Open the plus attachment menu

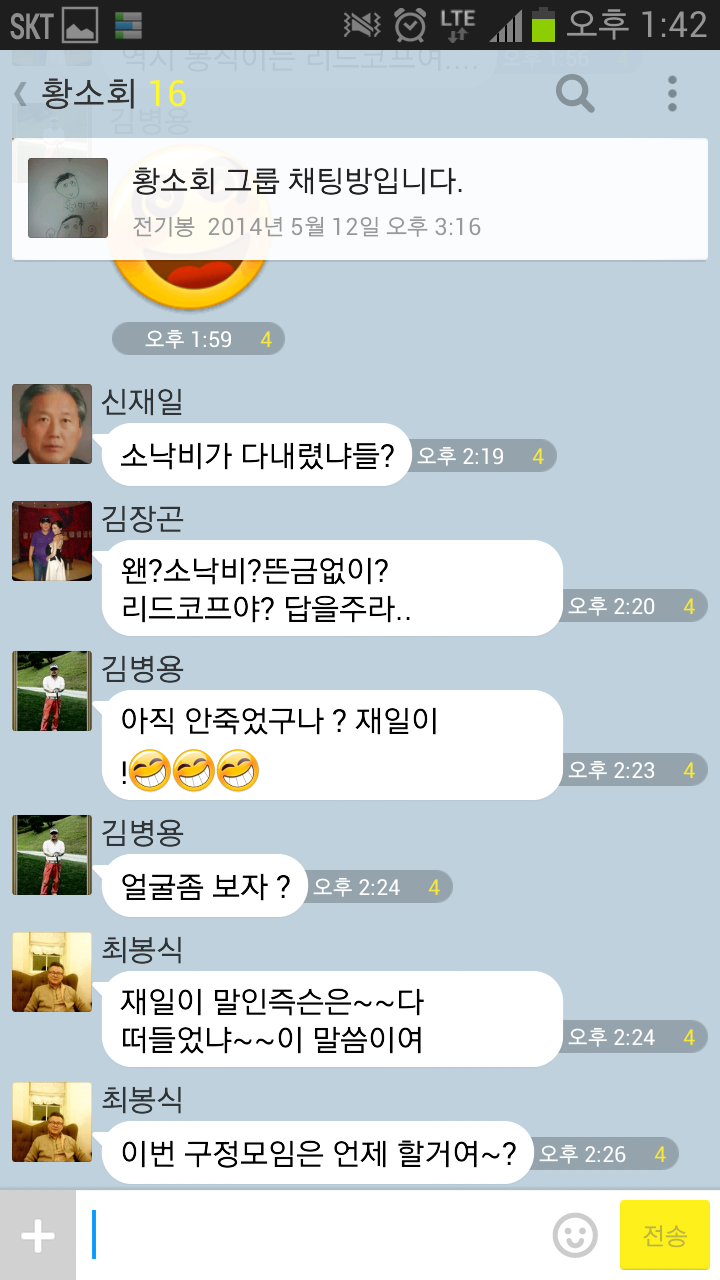tap(38, 1235)
